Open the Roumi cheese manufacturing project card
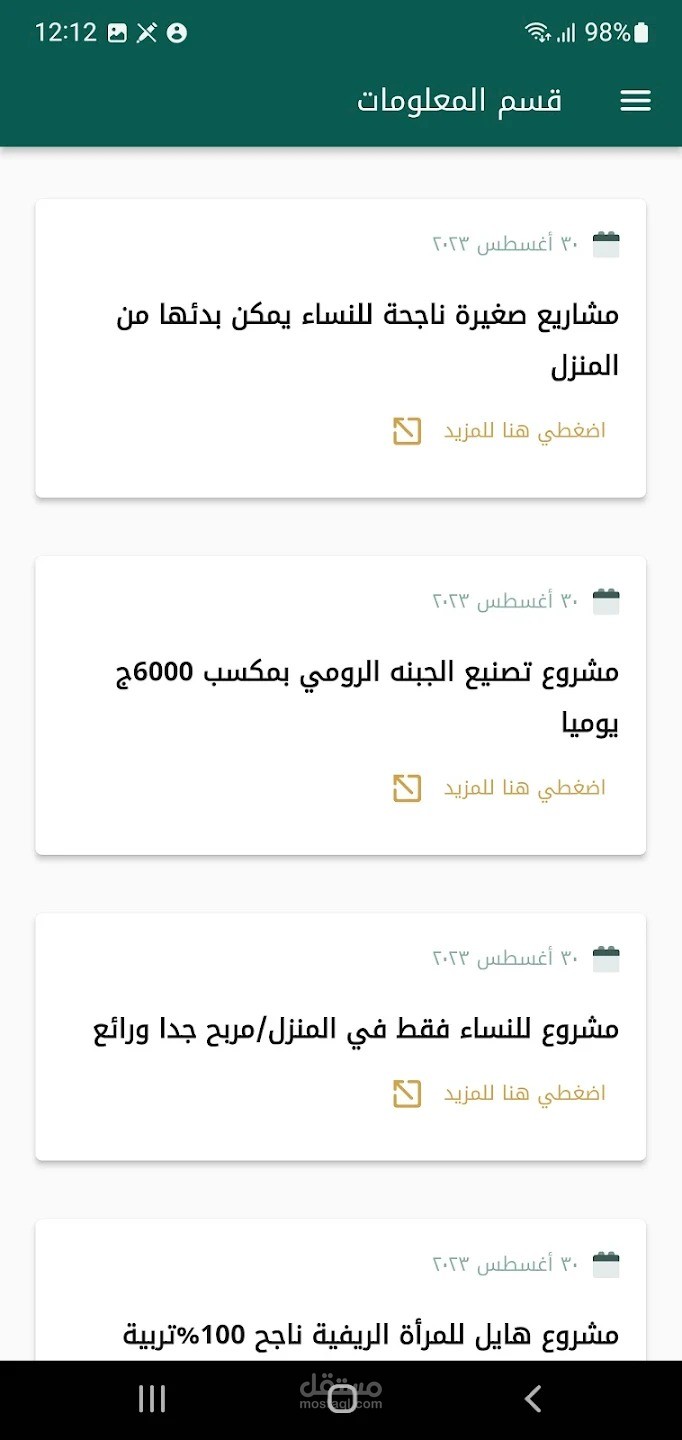Image resolution: width=682 pixels, height=1440 pixels. tap(368, 697)
